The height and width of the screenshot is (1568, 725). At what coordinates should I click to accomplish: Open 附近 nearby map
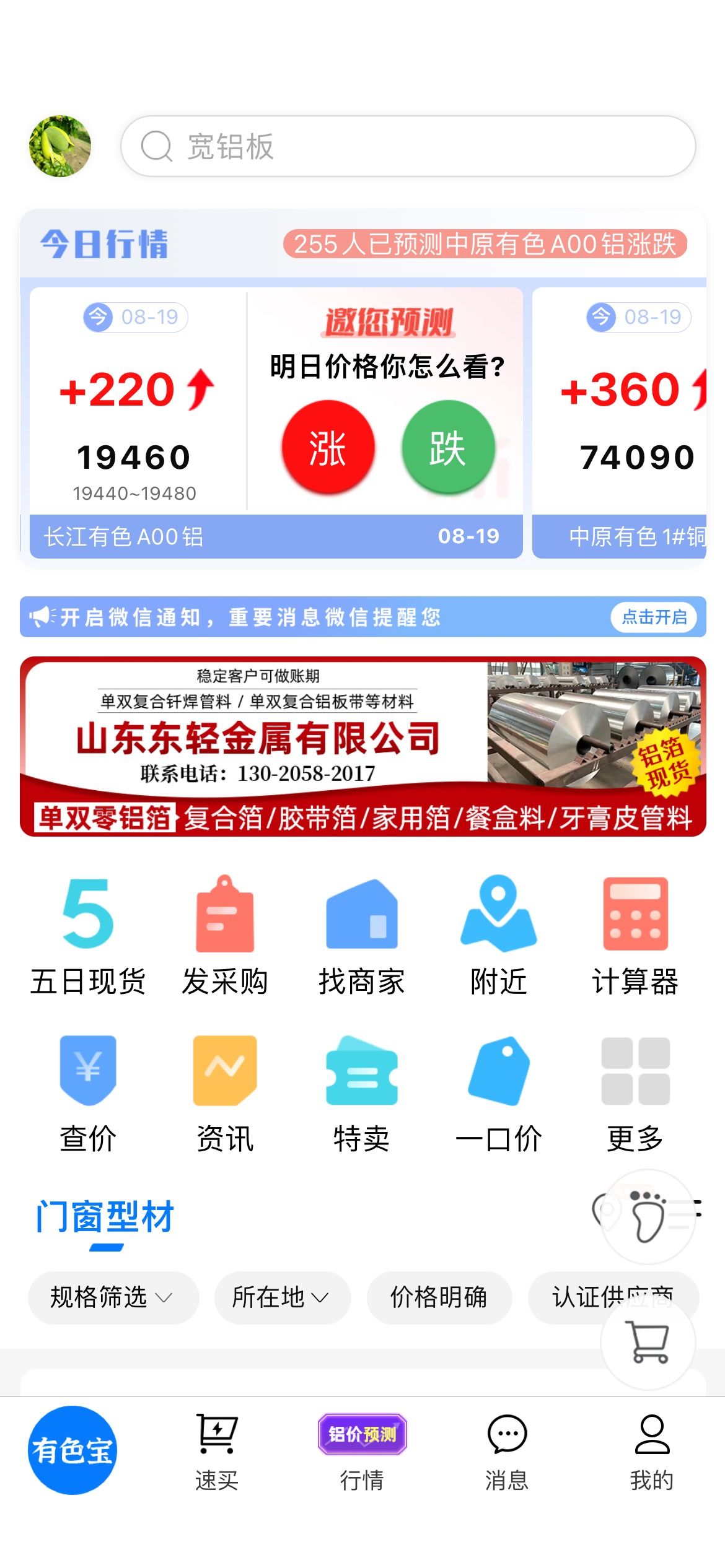499,936
